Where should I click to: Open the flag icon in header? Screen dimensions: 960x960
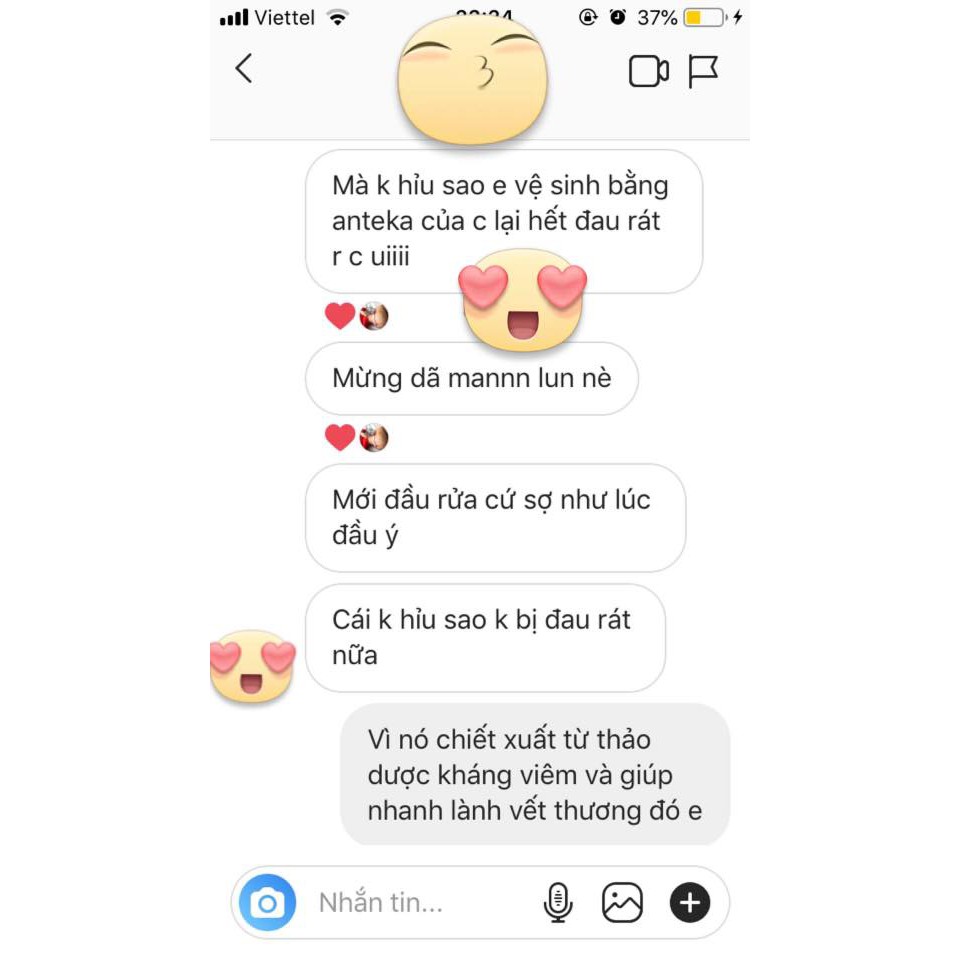pyautogui.click(x=702, y=72)
